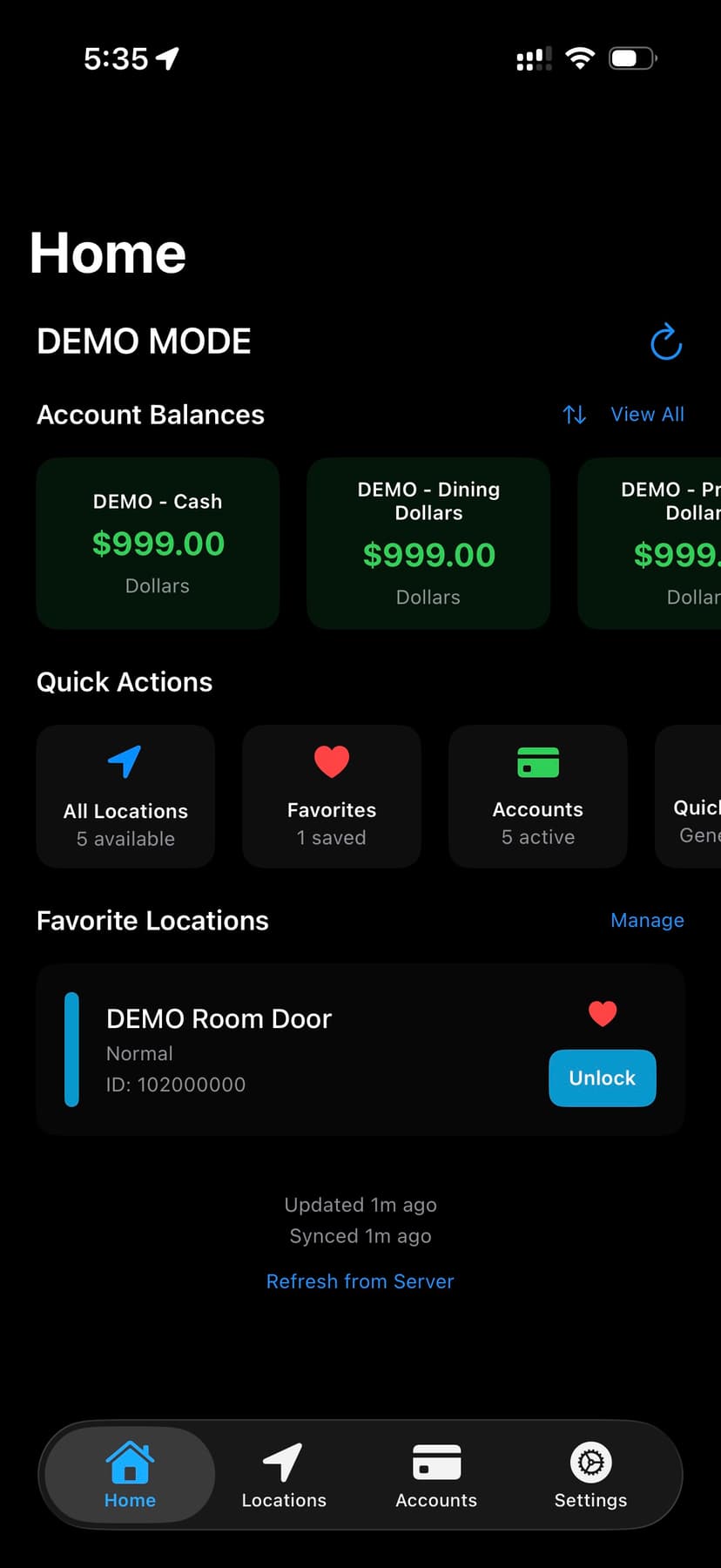Open the Favorites quick action
This screenshot has width=721, height=1568.
click(332, 796)
